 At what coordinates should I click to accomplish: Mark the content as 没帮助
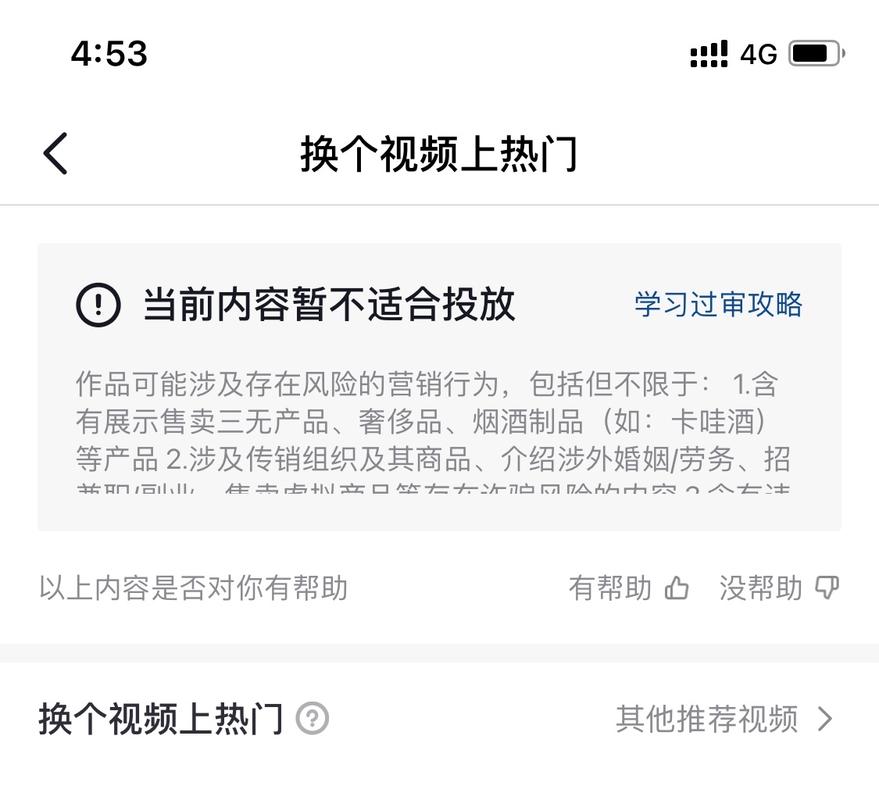(779, 588)
